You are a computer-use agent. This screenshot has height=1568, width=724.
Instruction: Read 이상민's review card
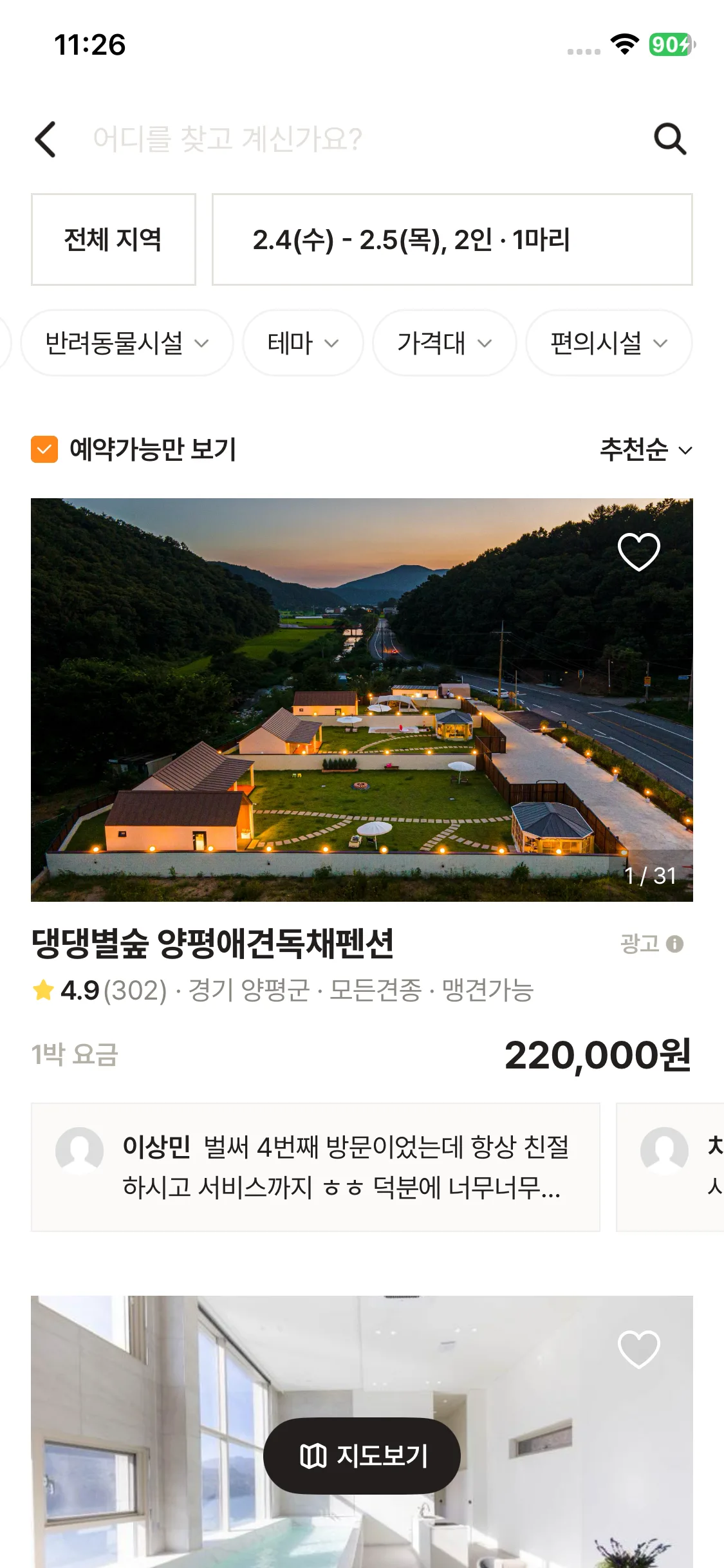coord(315,1167)
